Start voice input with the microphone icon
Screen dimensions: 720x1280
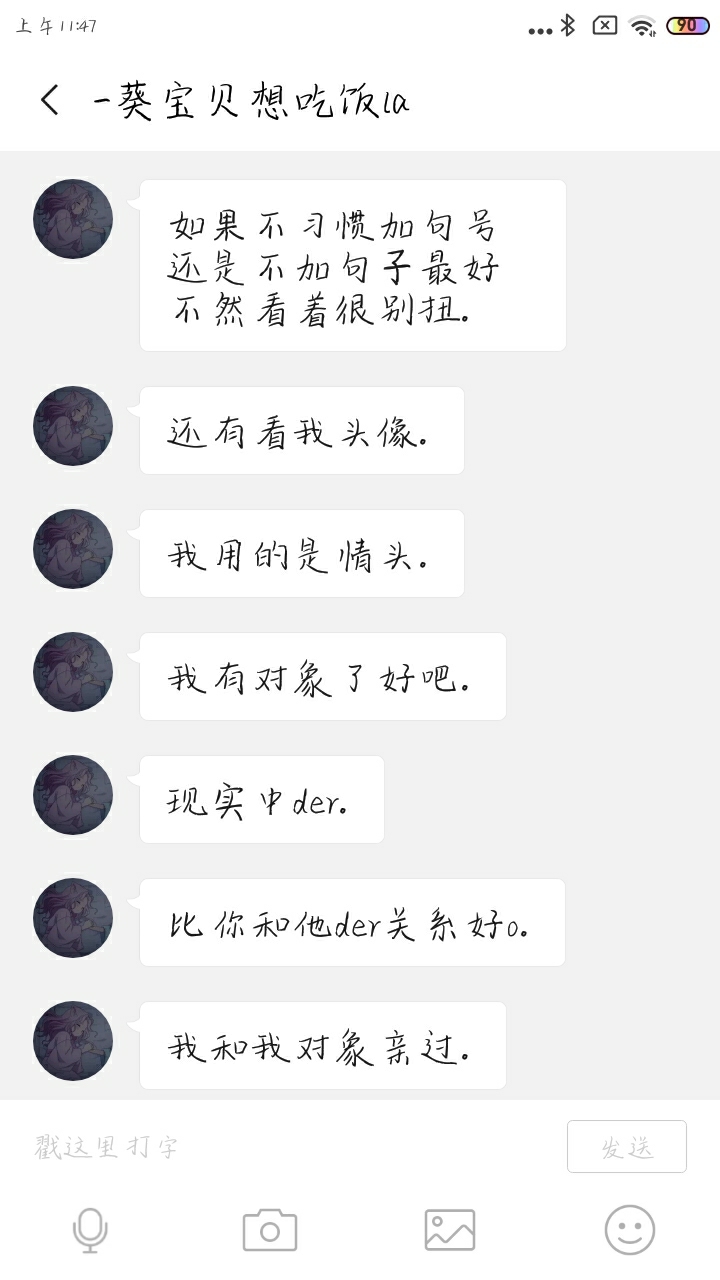[x=90, y=1230]
